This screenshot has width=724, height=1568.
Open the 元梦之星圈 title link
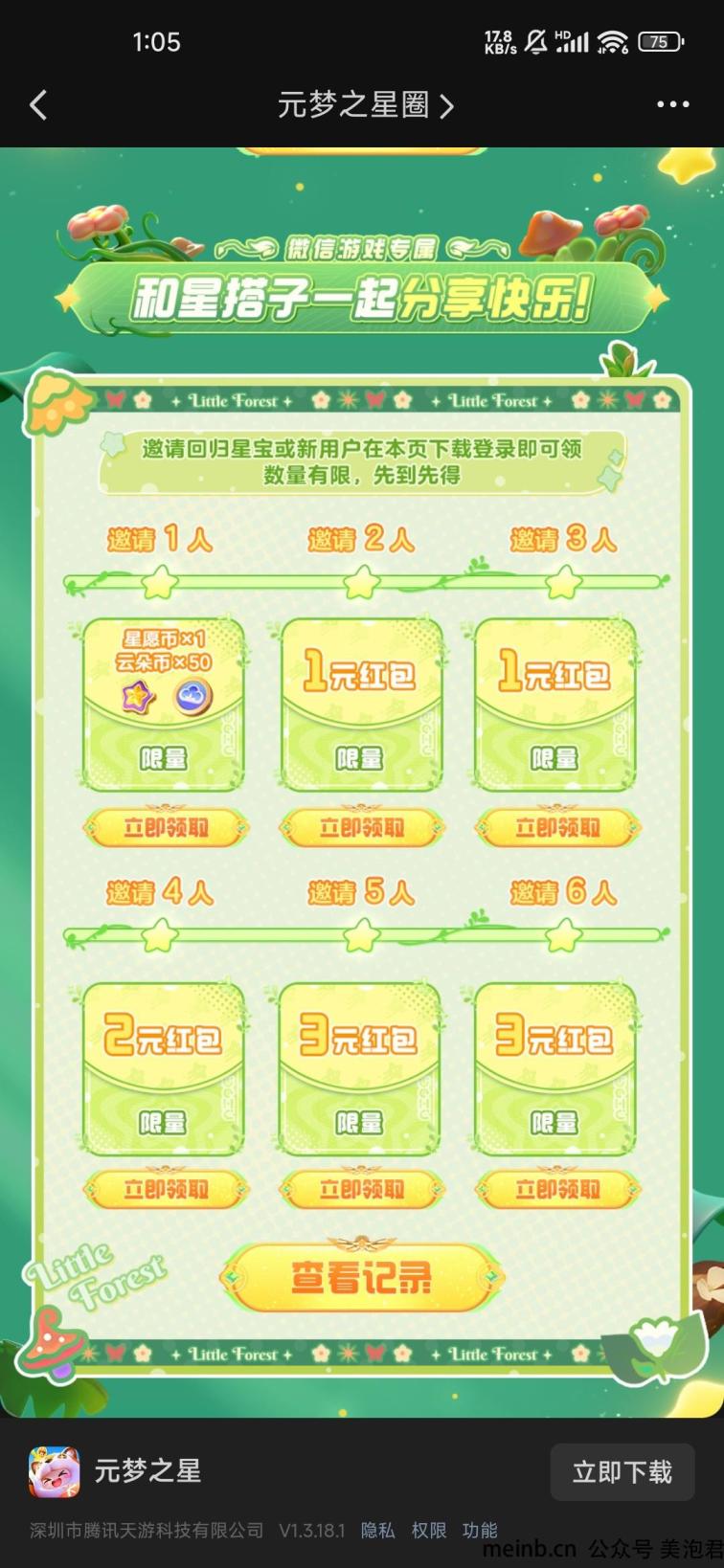(x=365, y=105)
